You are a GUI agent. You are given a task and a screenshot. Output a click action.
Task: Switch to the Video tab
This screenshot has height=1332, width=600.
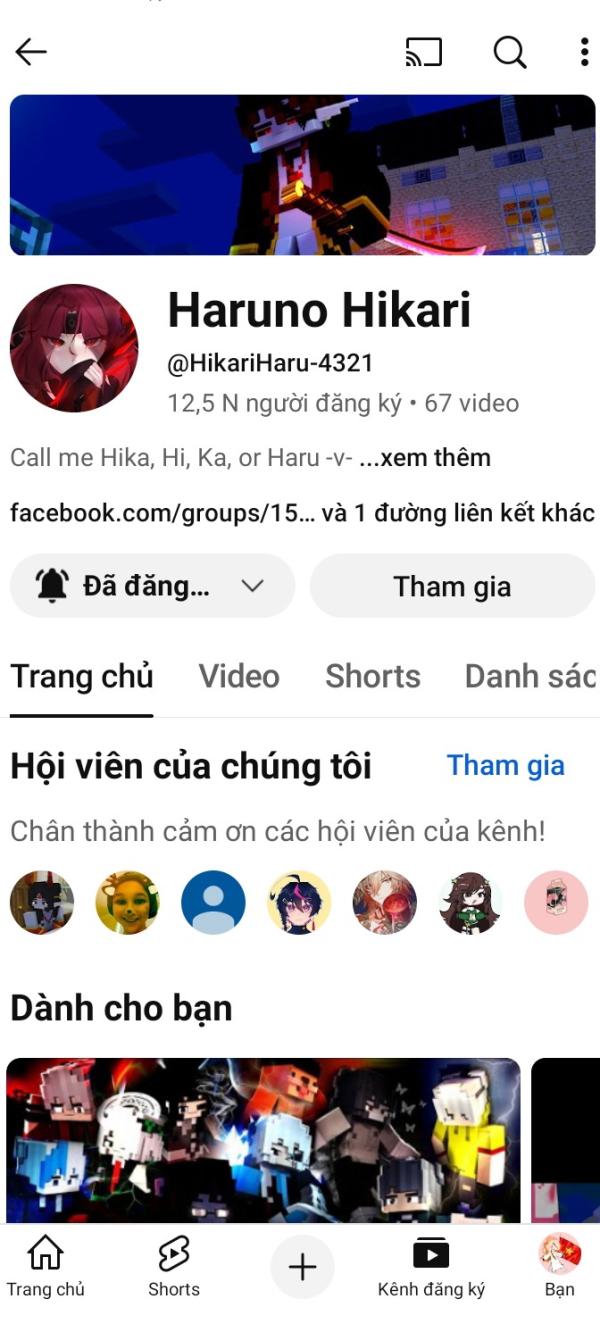[239, 677]
